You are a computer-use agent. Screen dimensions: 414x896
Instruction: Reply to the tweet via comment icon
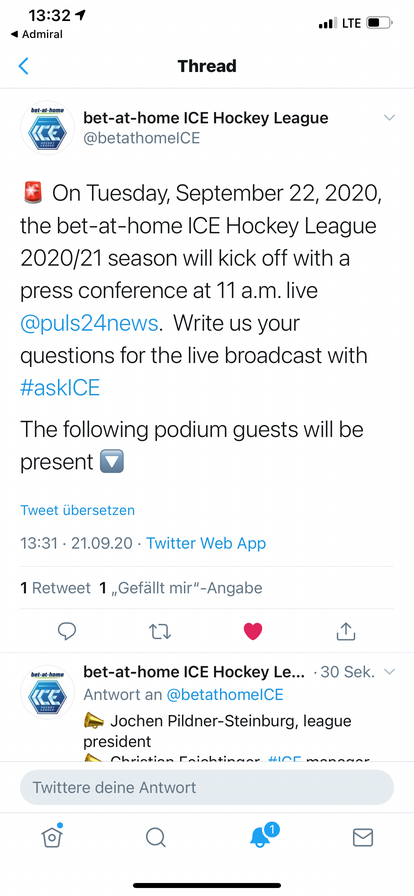pos(67,631)
